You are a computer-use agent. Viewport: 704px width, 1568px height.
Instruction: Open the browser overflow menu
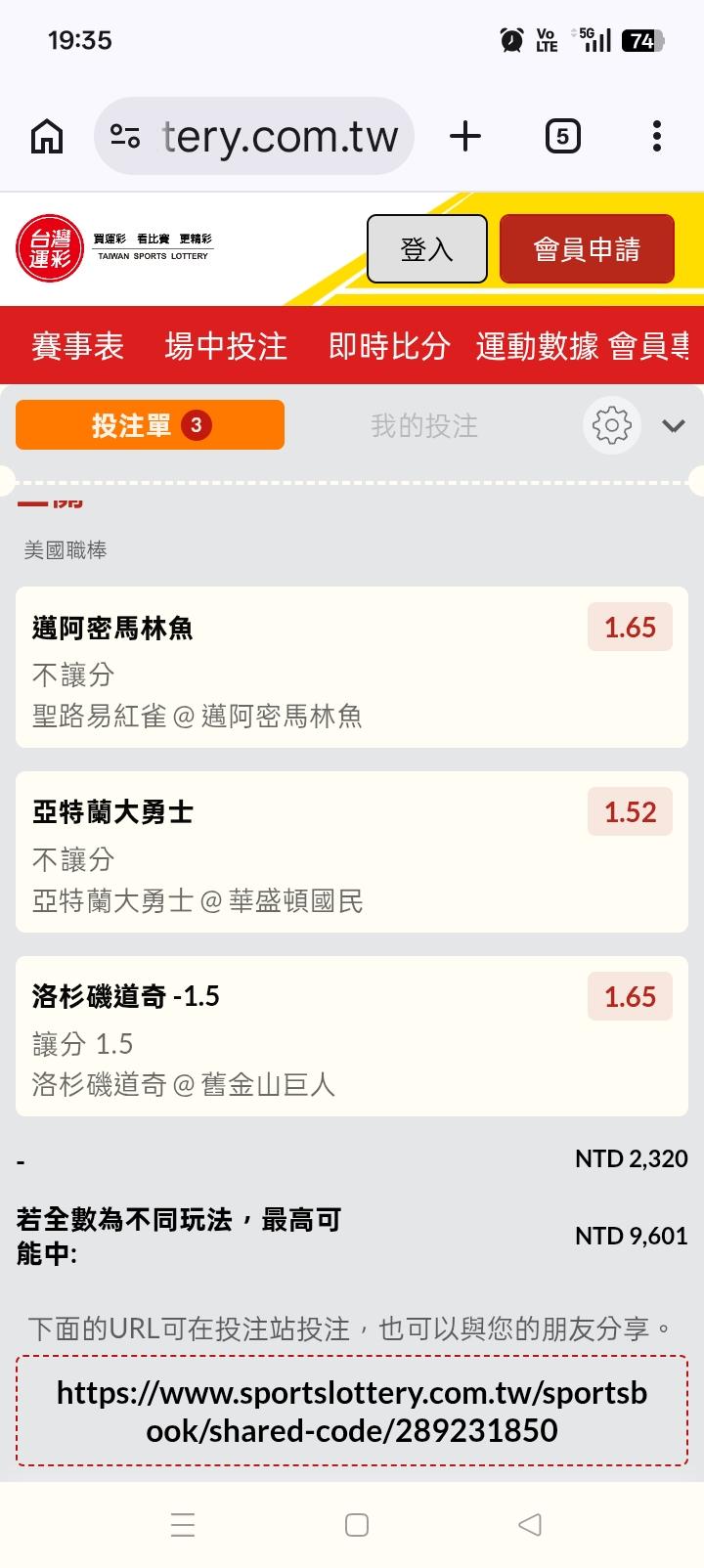657,137
